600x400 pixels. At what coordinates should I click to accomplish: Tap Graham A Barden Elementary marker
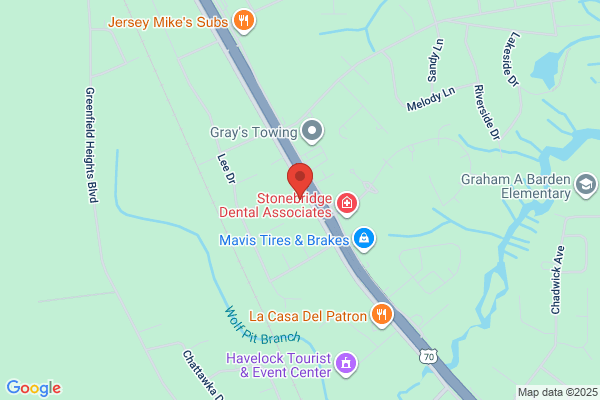coord(586,184)
